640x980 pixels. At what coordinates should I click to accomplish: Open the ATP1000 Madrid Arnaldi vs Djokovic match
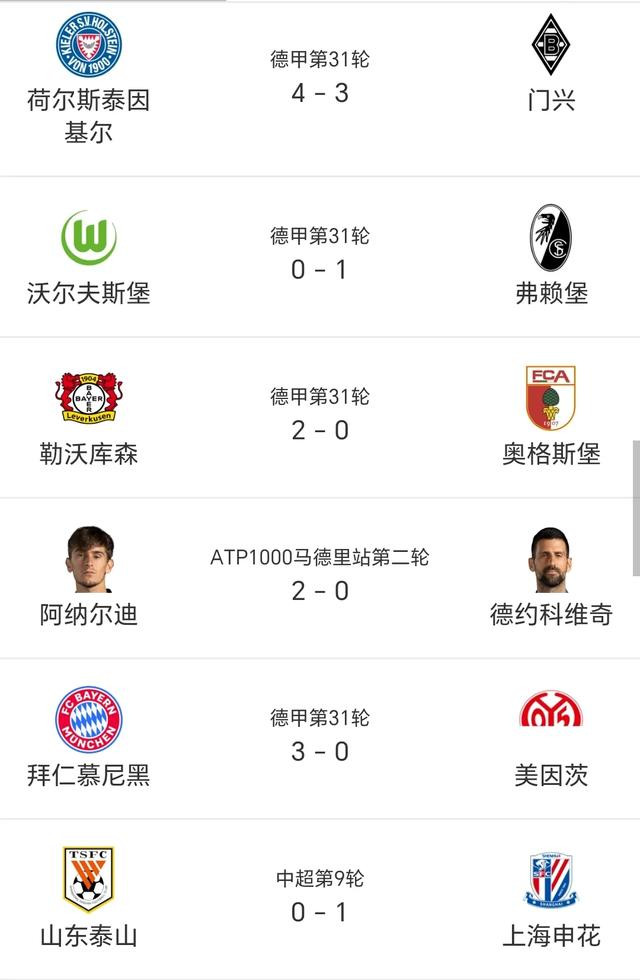[320, 590]
